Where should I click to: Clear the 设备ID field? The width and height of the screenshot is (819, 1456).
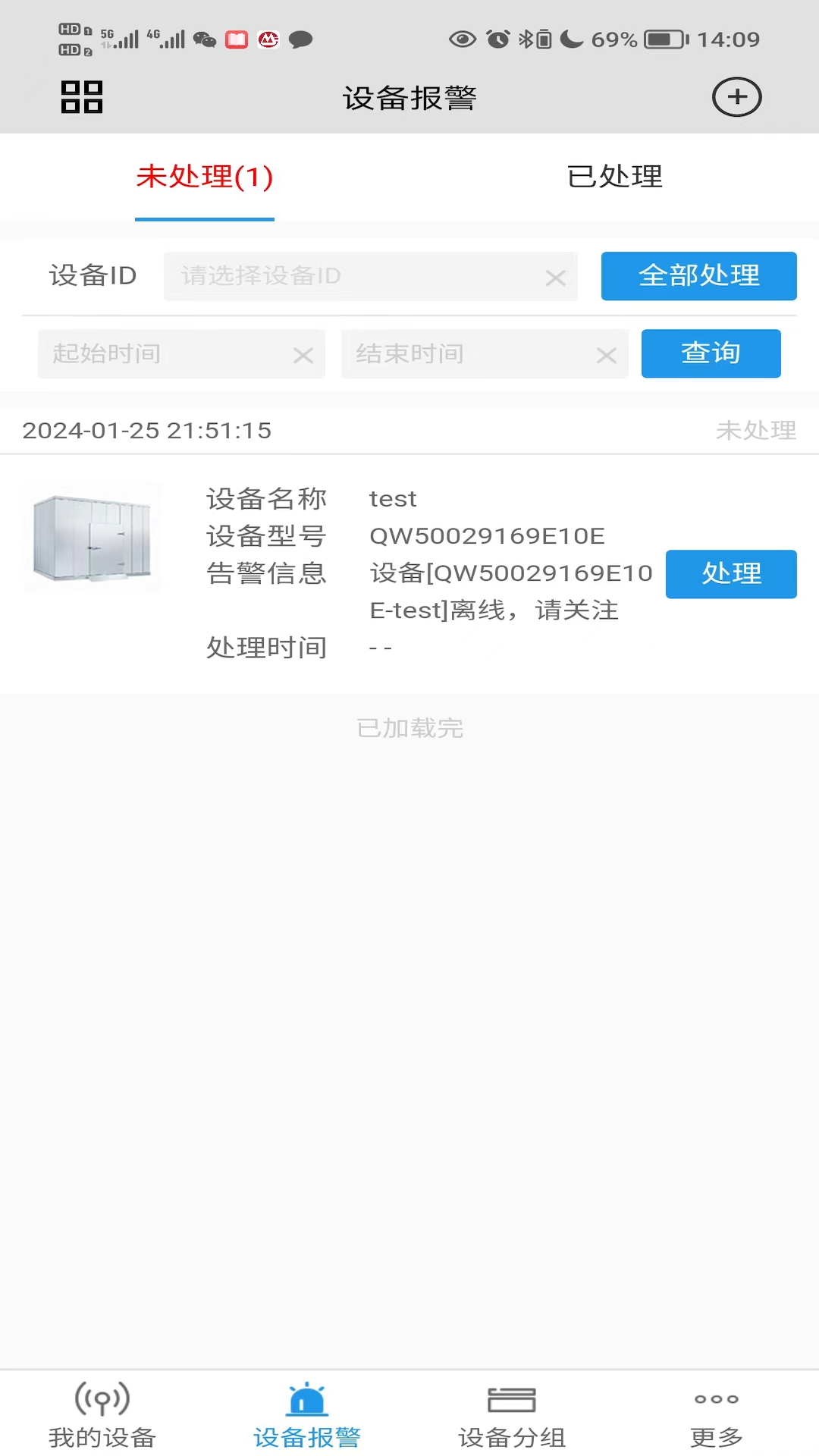click(556, 278)
